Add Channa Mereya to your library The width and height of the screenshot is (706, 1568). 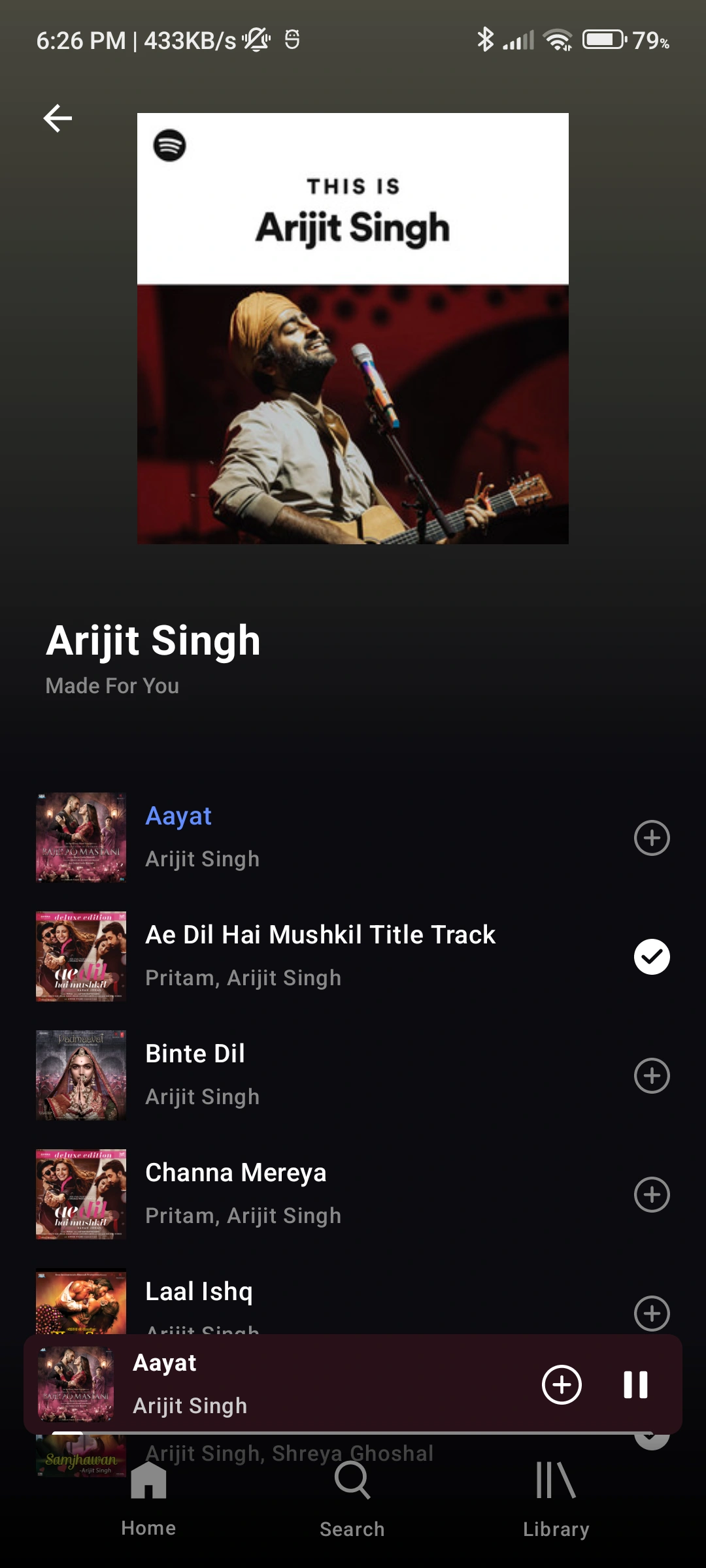(x=652, y=1194)
